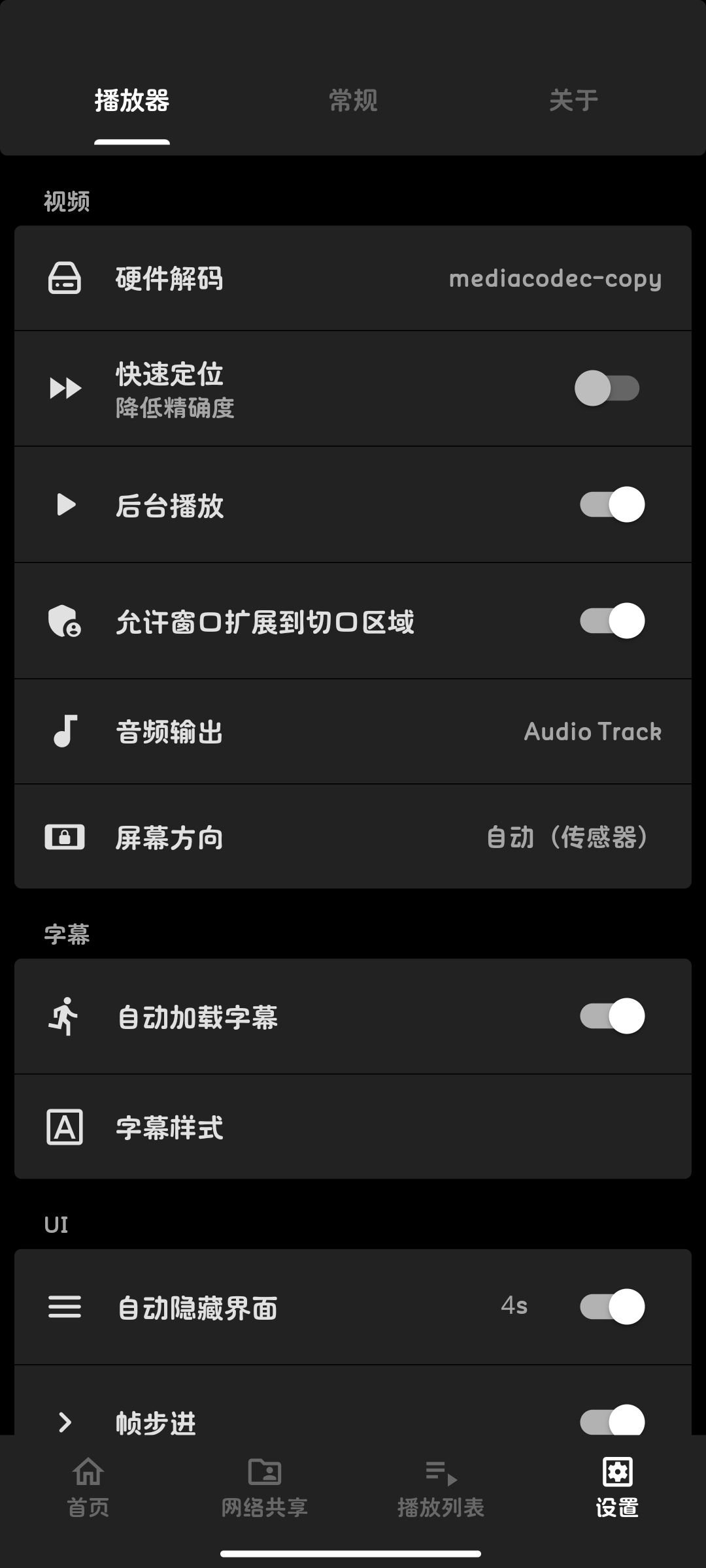Open the 硬件解码 setting

(353, 278)
